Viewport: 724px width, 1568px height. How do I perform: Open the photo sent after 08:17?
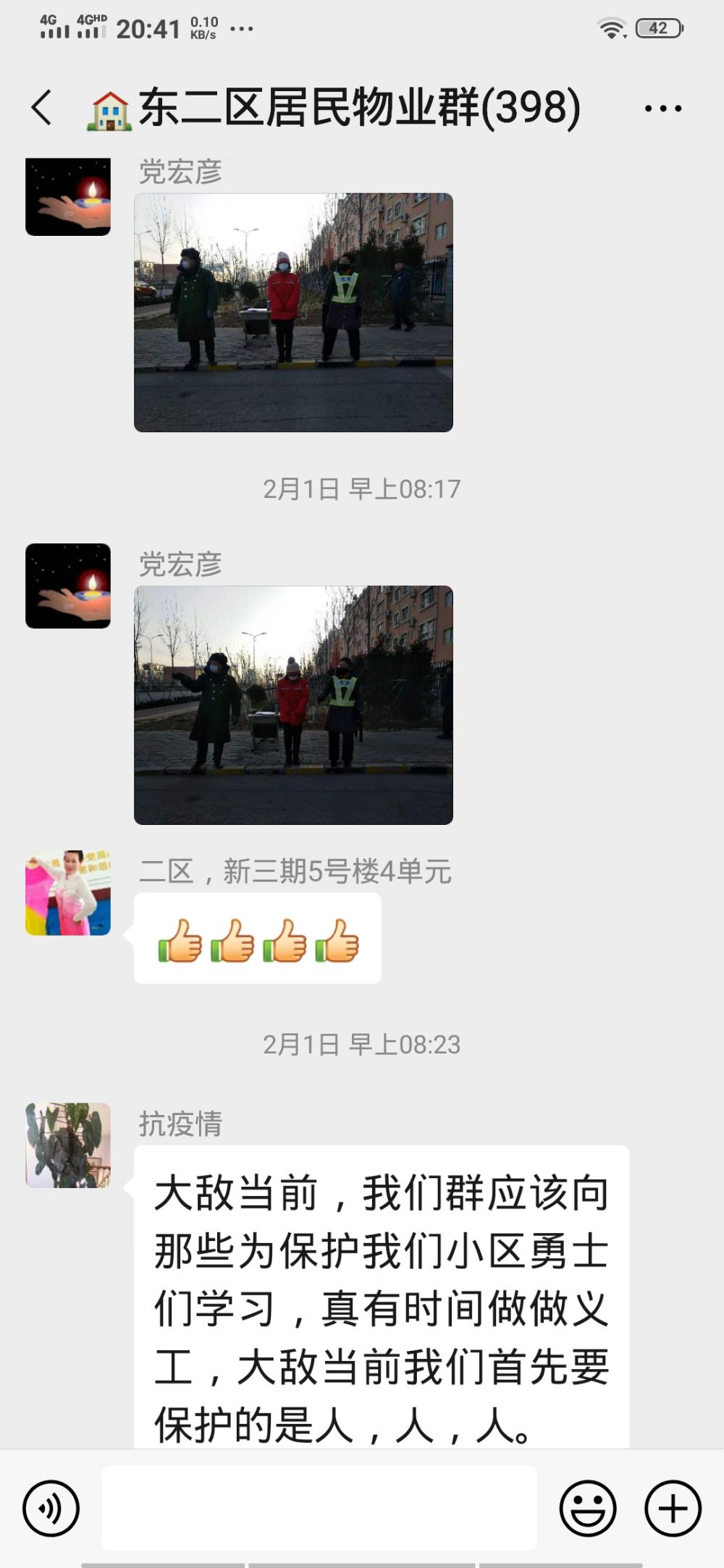(293, 705)
